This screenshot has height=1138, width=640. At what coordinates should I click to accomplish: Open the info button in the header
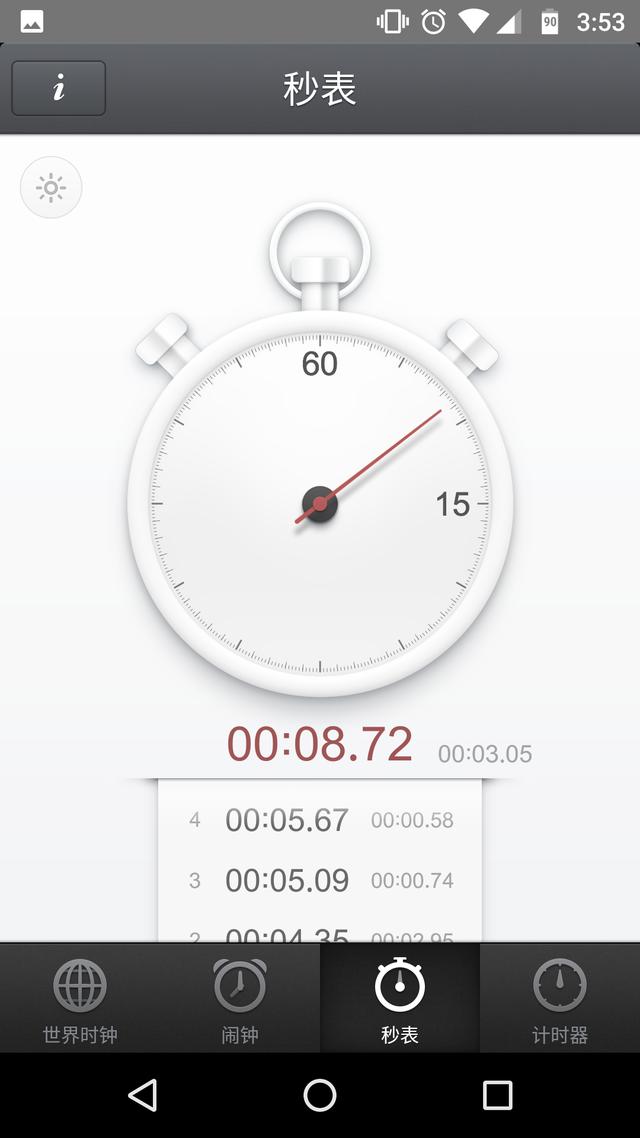tap(58, 88)
